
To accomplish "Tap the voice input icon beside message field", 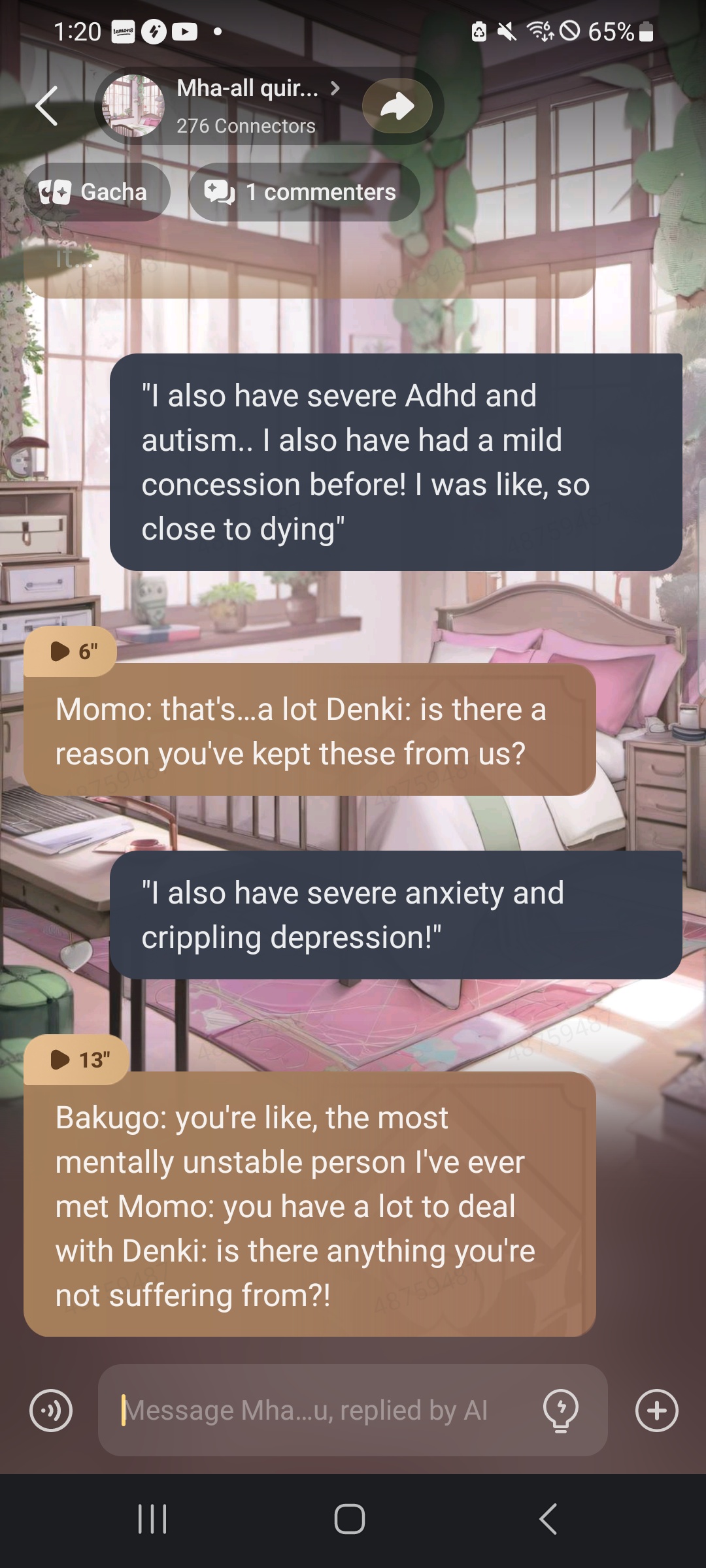I will (51, 1411).
